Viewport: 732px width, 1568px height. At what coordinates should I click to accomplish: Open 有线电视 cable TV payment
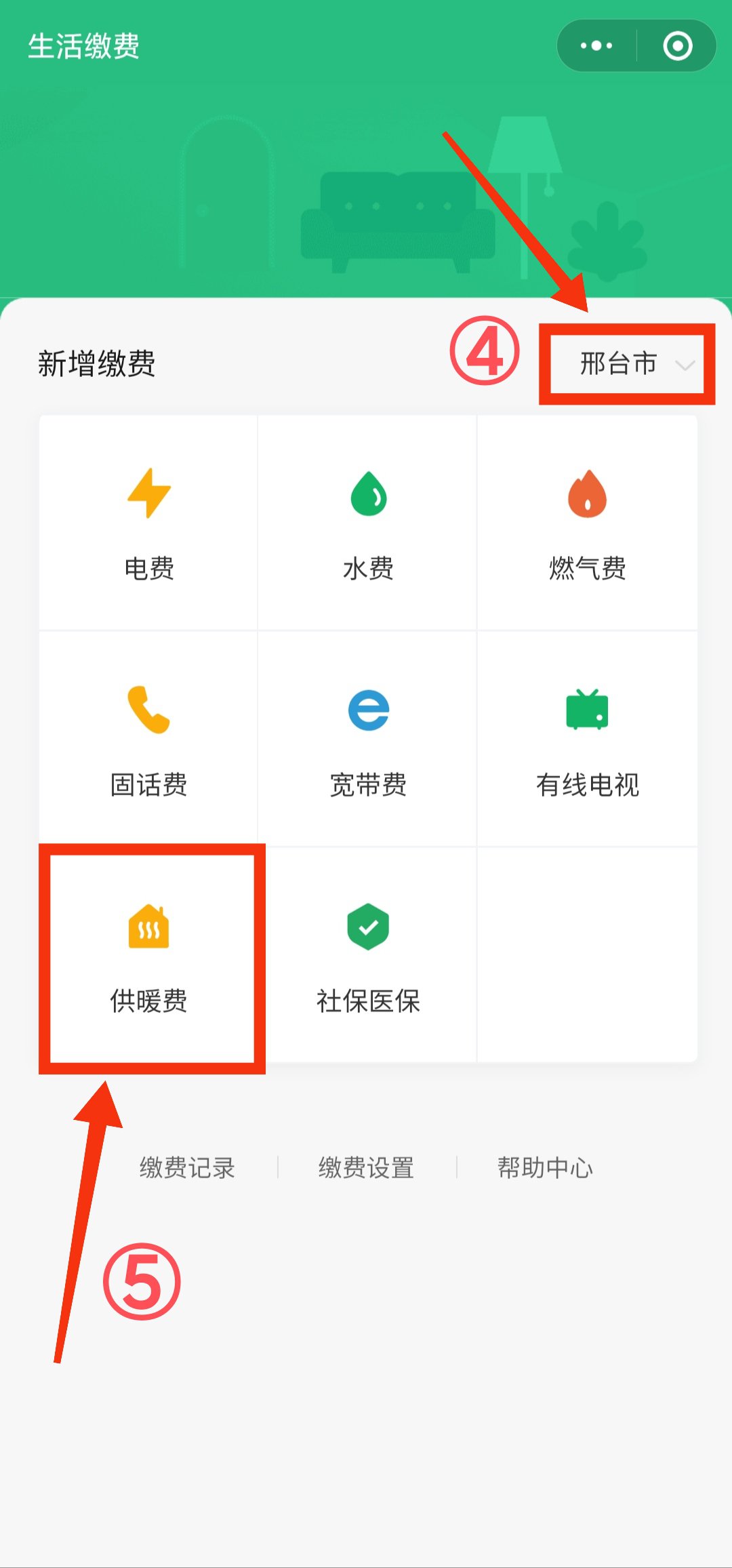click(587, 740)
